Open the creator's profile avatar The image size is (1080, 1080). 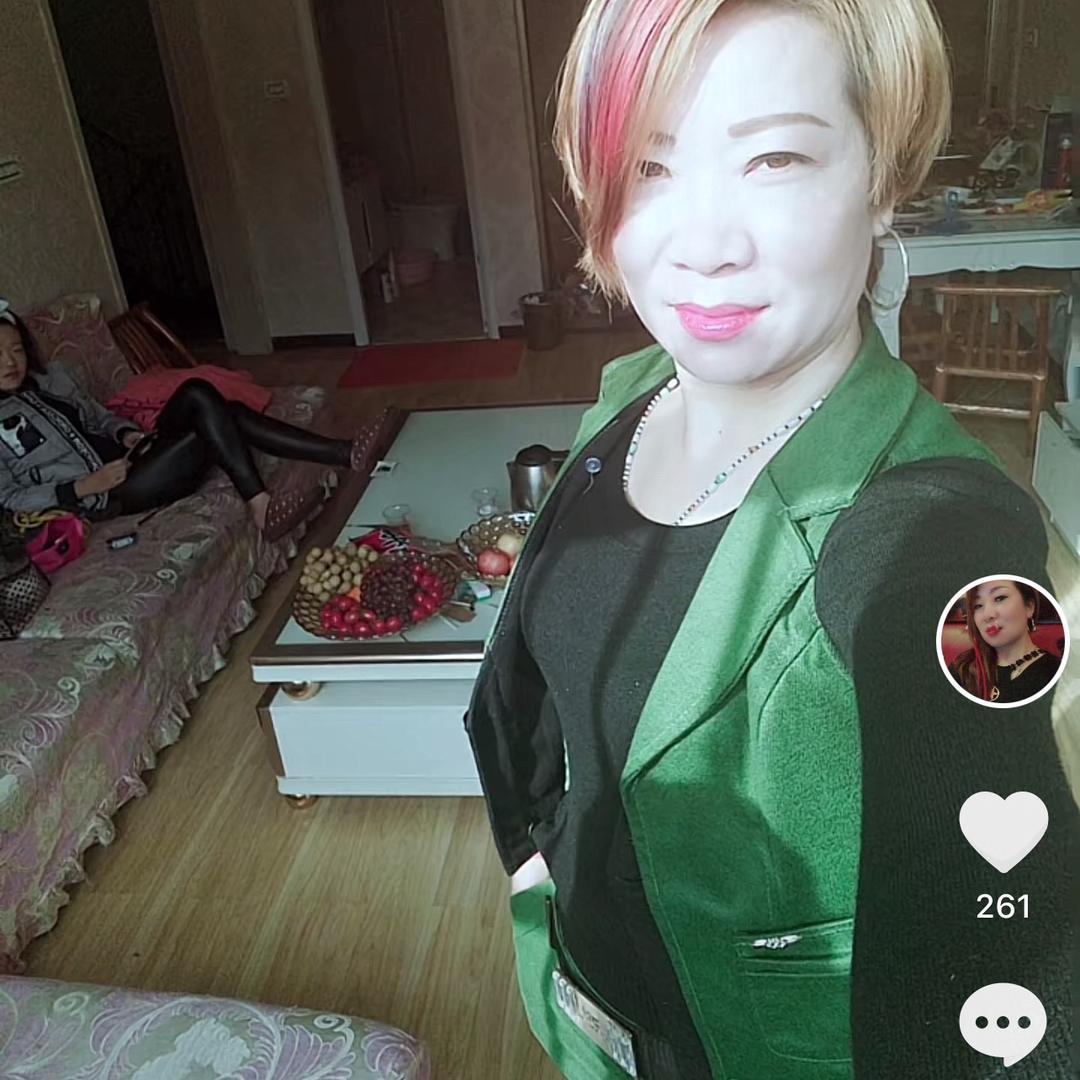tap(1002, 641)
